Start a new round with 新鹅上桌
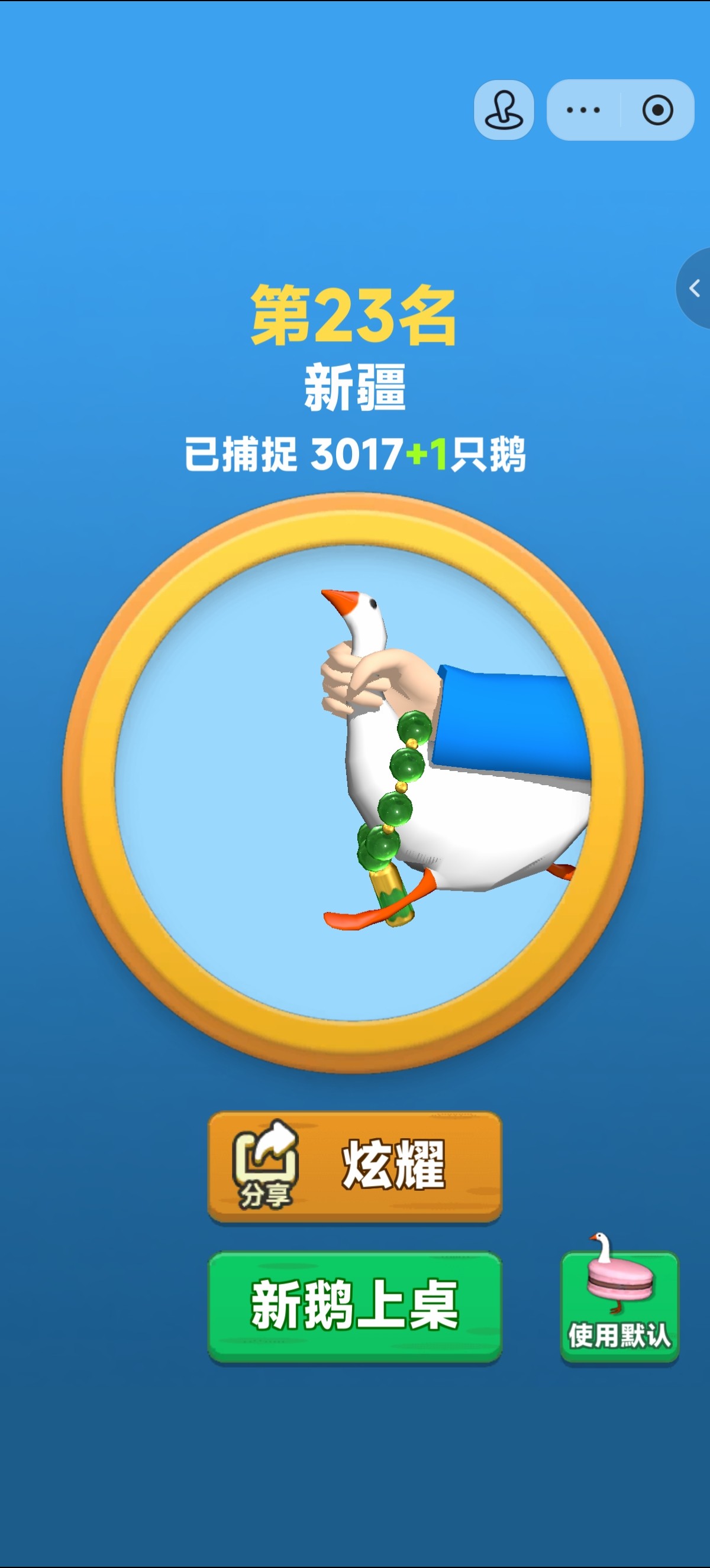710x1568 pixels. coord(355,1305)
